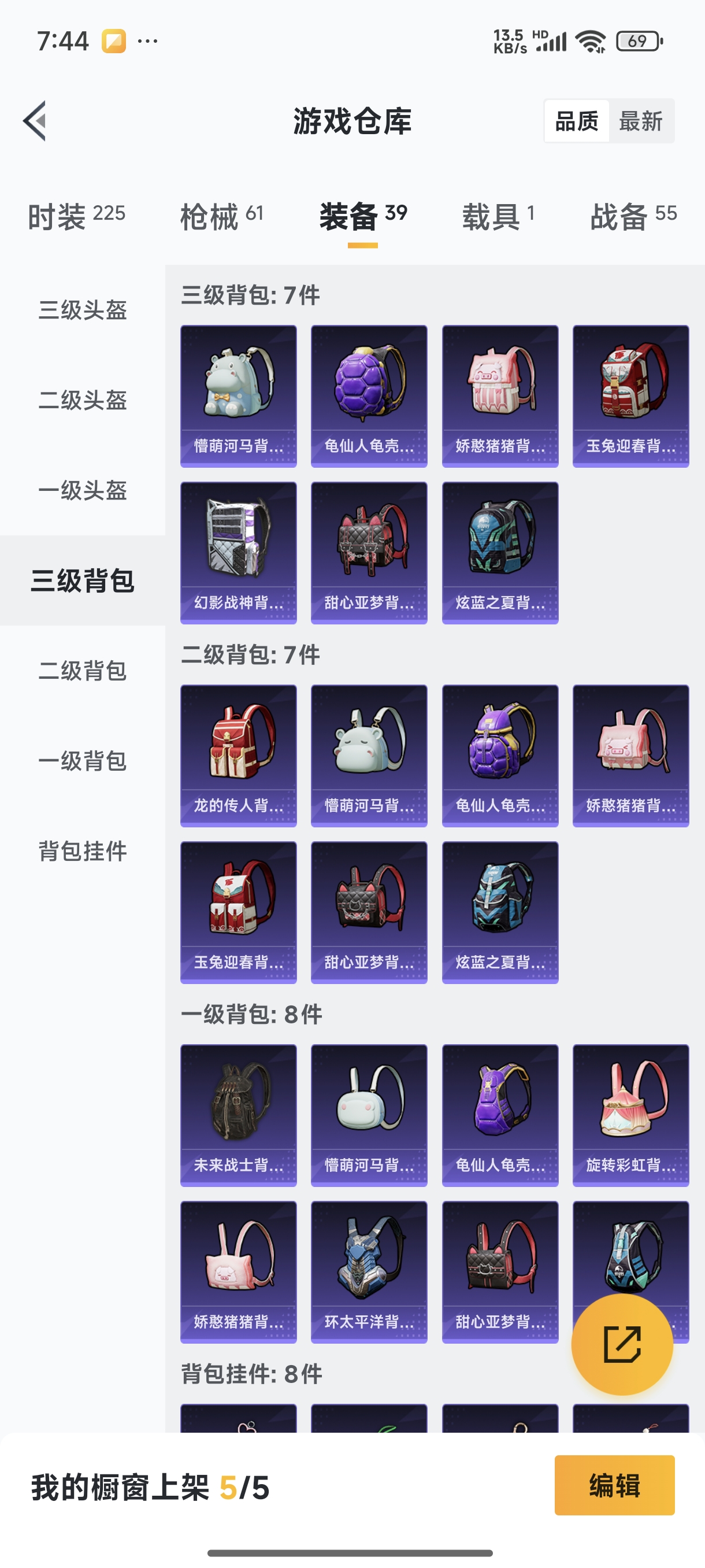Tap the 编辑 button
The height and width of the screenshot is (1568, 705).
tap(614, 1485)
